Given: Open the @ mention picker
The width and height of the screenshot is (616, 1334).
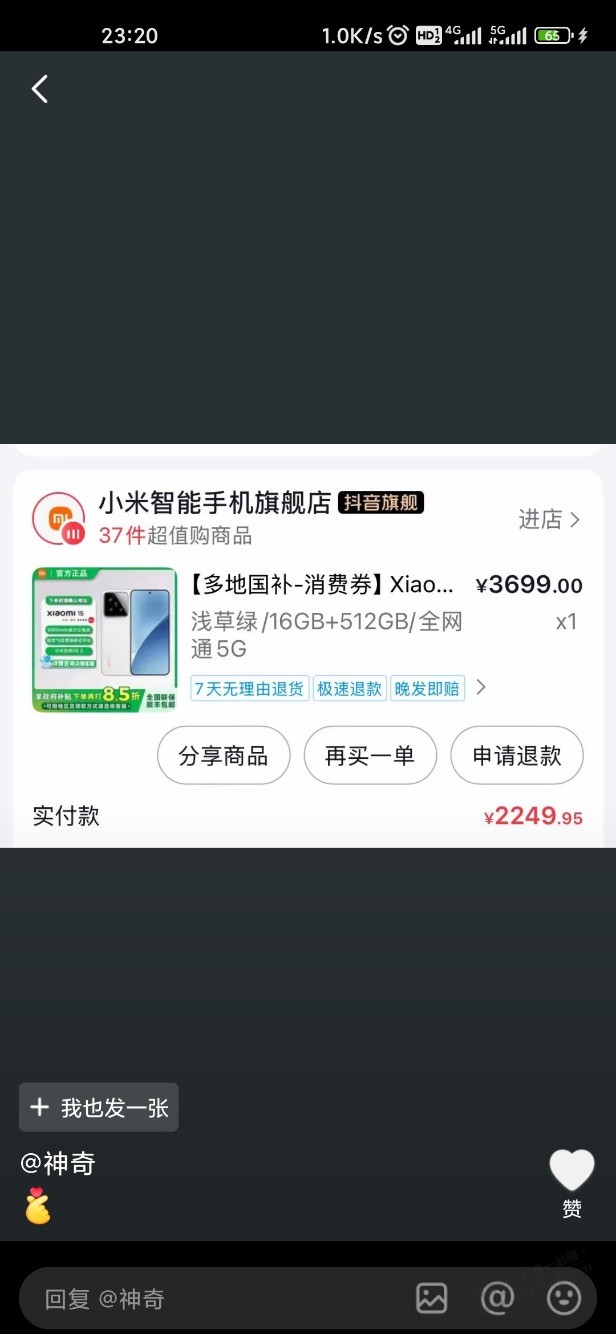Looking at the screenshot, I should pos(497,1298).
